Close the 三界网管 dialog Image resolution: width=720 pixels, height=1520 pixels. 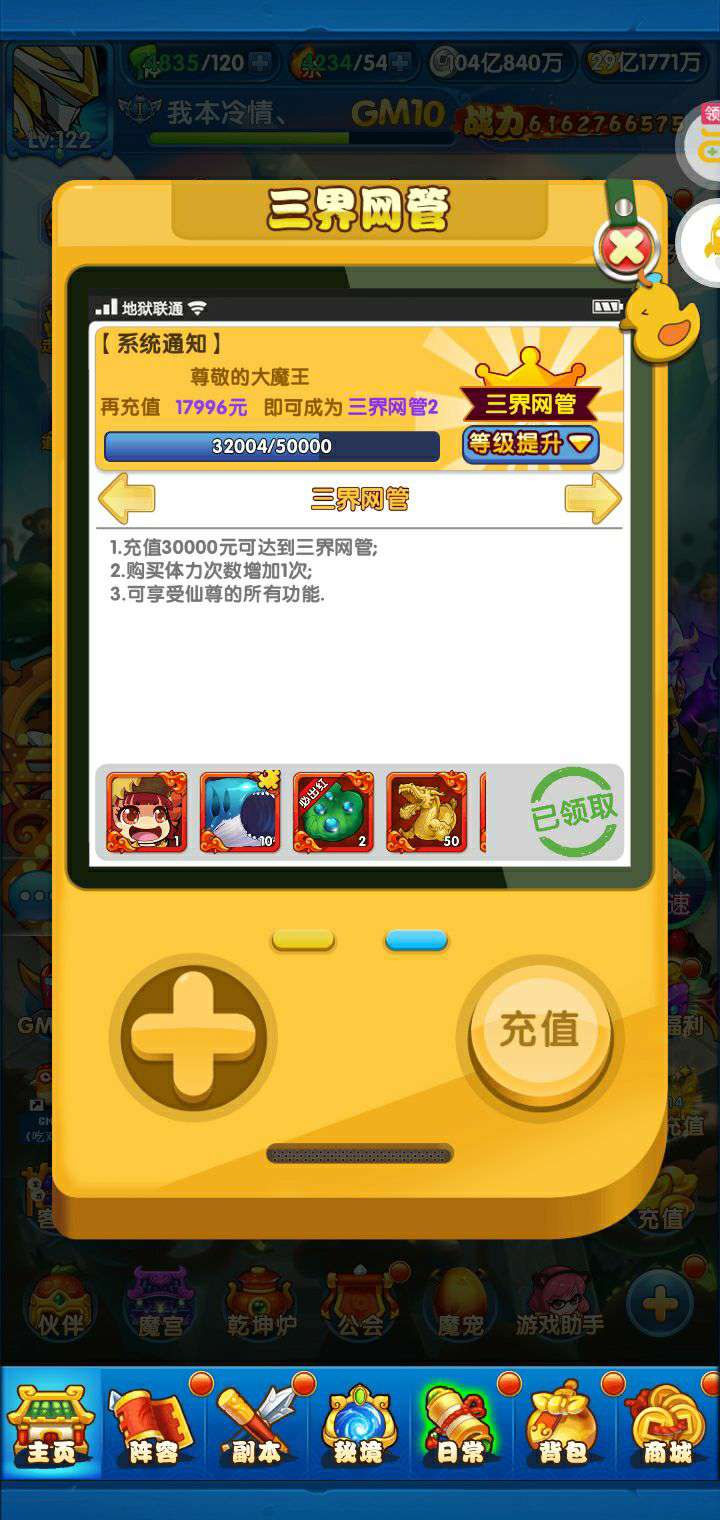(x=627, y=249)
